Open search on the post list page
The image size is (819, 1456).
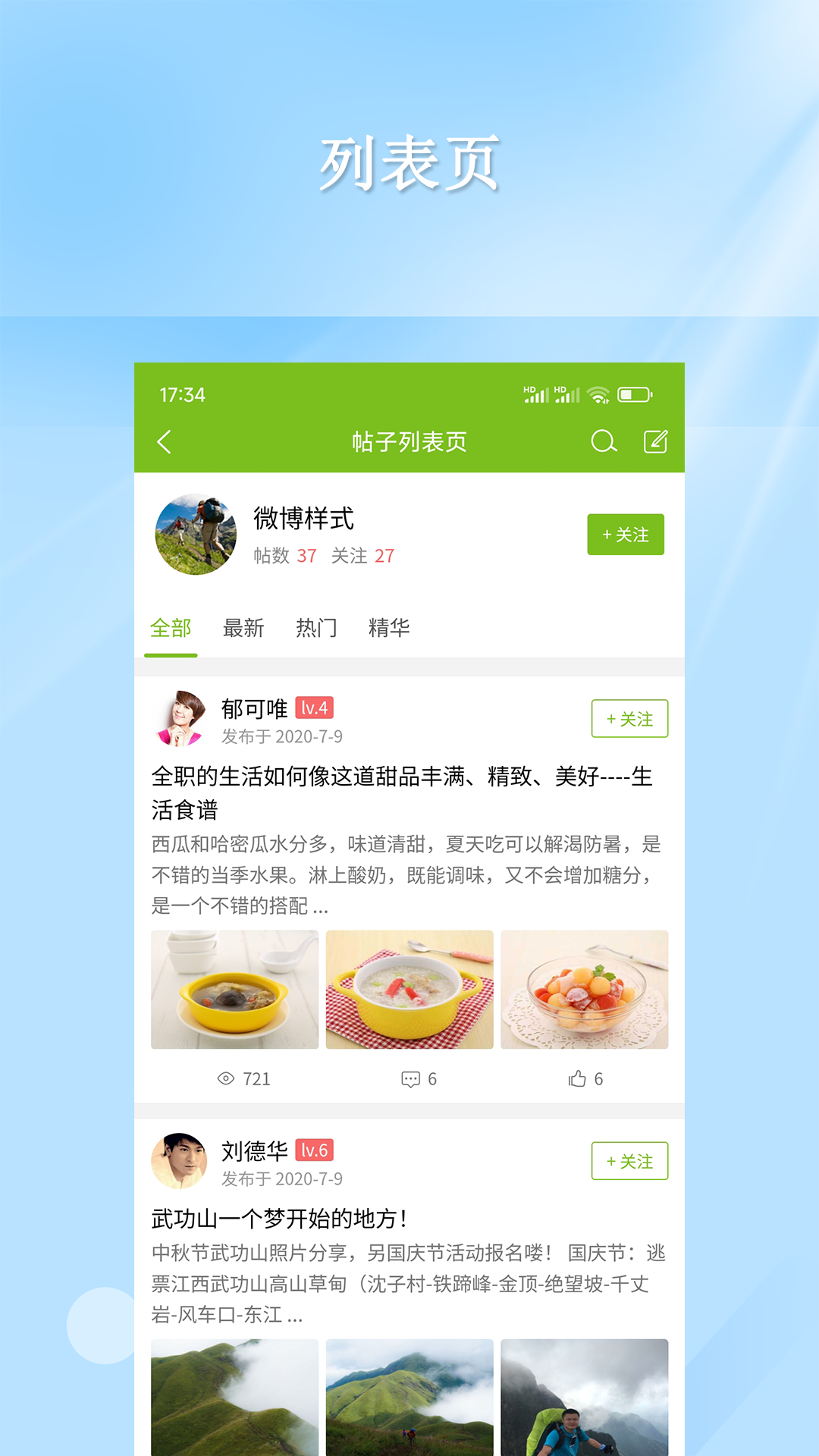click(603, 442)
